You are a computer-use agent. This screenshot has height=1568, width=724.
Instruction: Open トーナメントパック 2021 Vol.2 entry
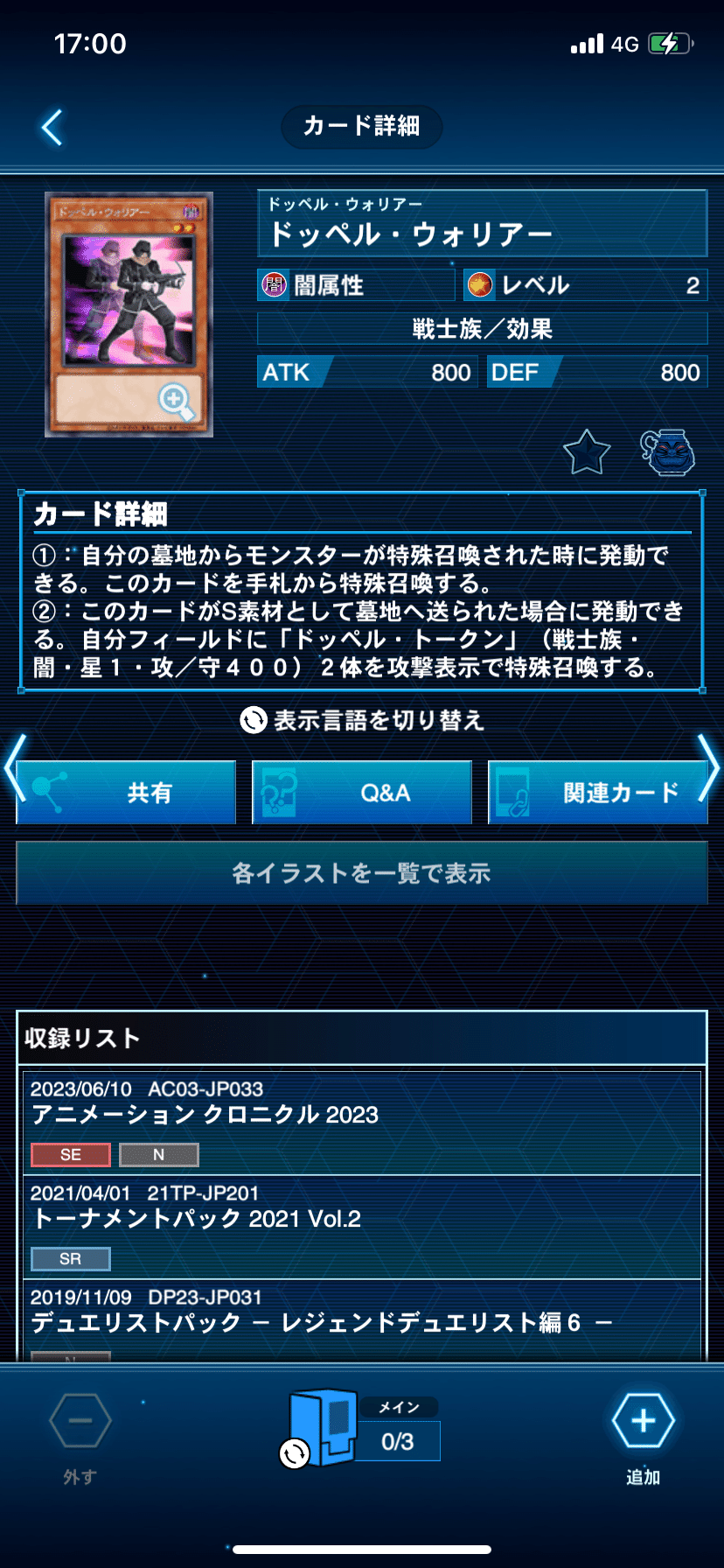pos(362,1228)
